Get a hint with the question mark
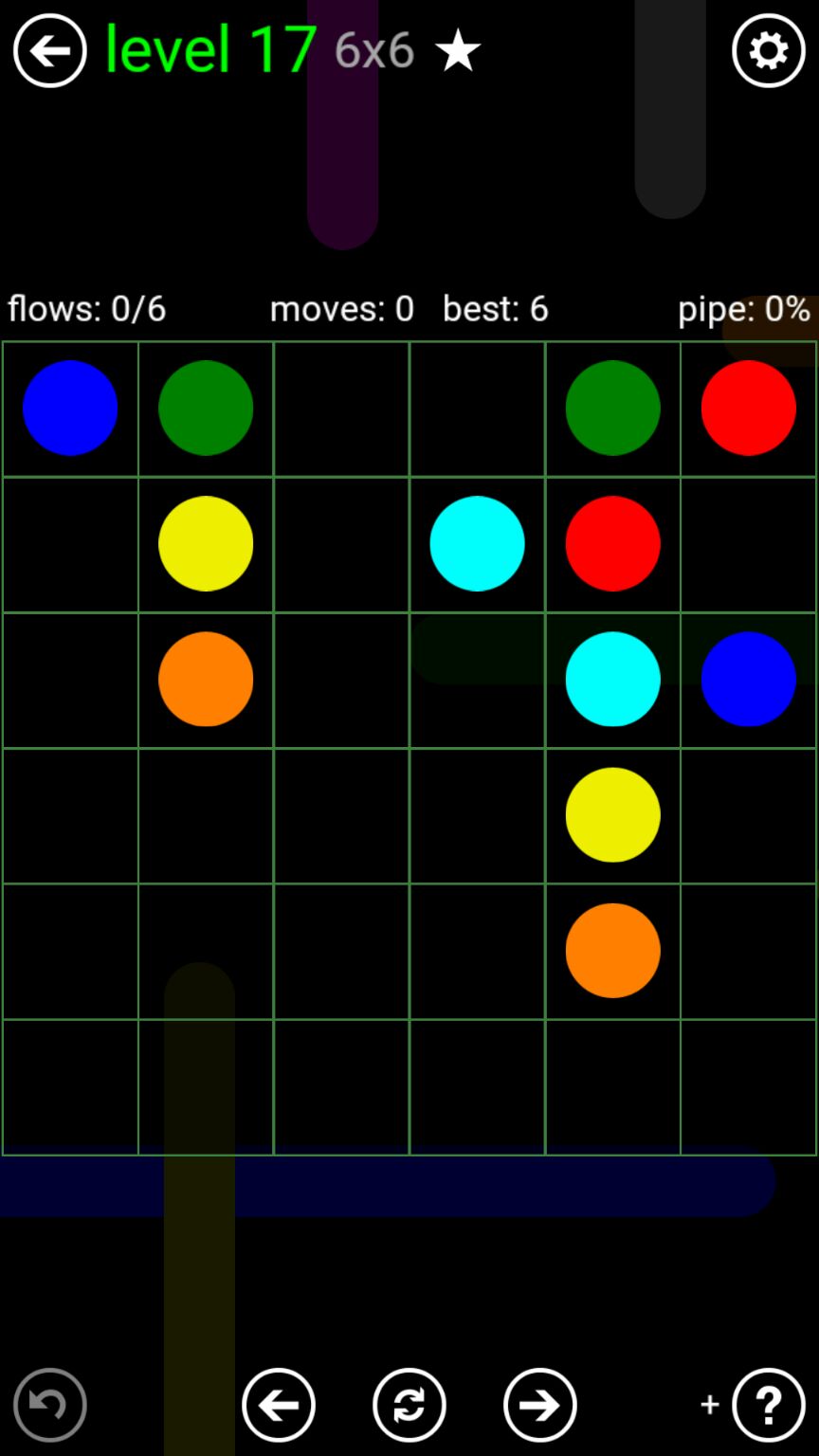 pyautogui.click(x=768, y=1405)
